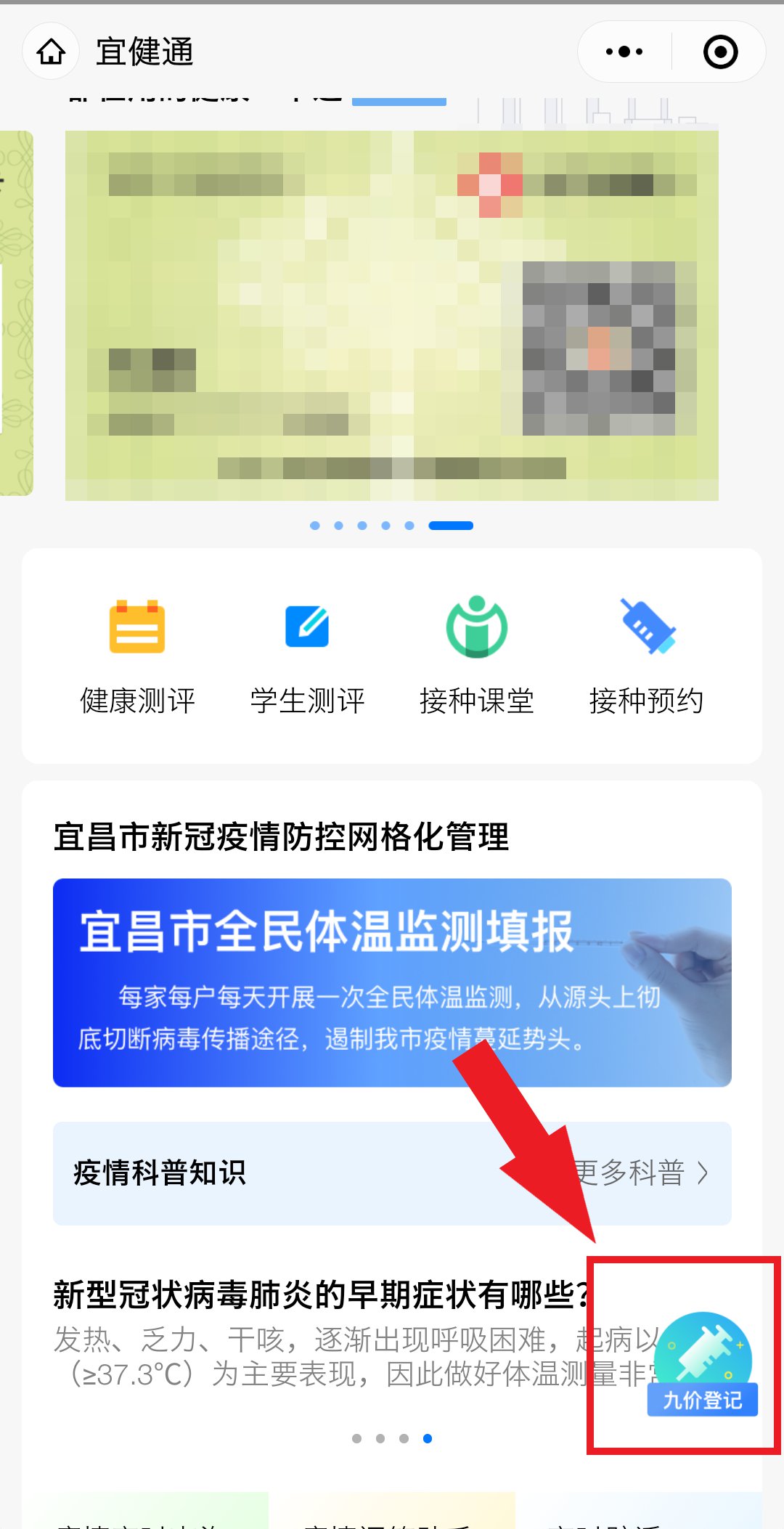Close the mini program via circle icon

point(720,52)
